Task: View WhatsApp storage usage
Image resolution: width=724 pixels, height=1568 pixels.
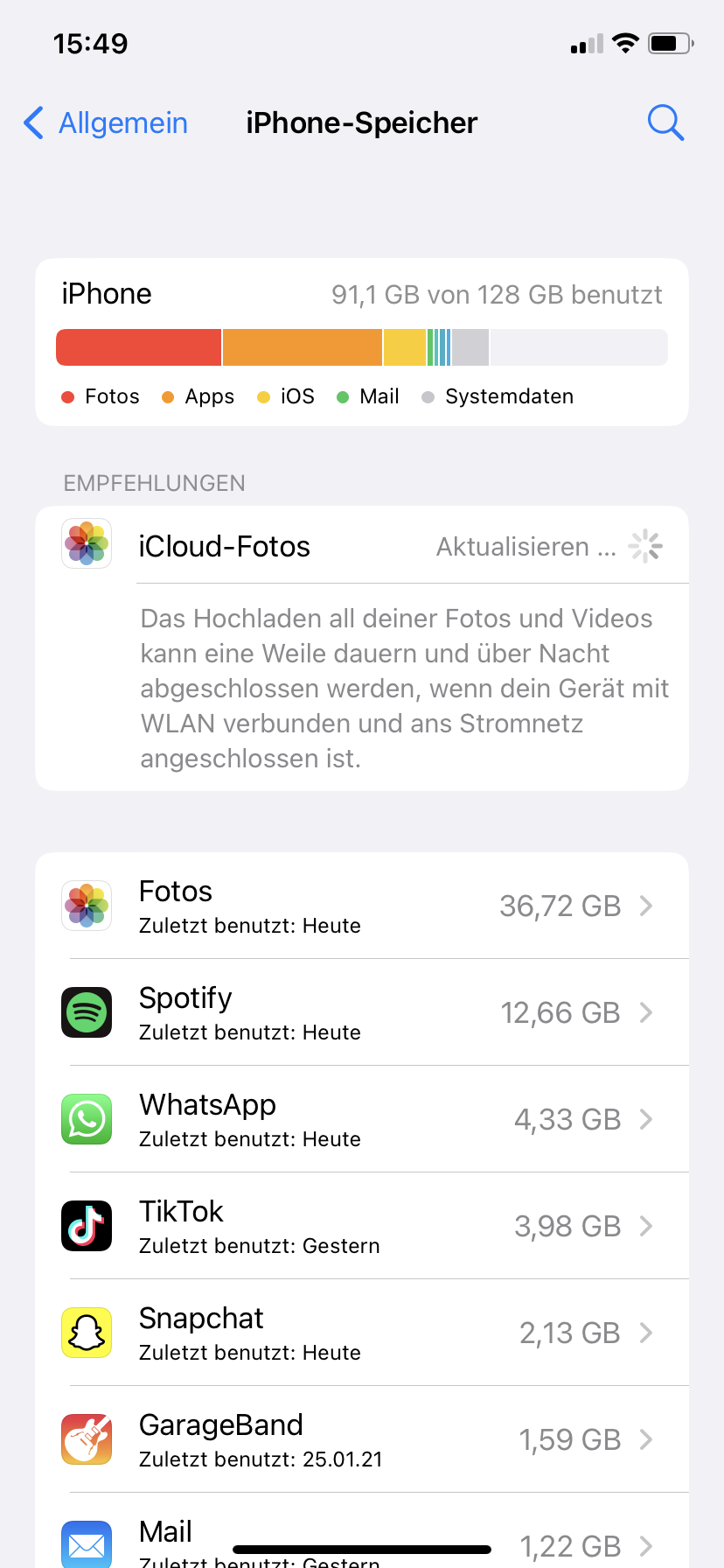Action: pyautogui.click(x=362, y=1120)
